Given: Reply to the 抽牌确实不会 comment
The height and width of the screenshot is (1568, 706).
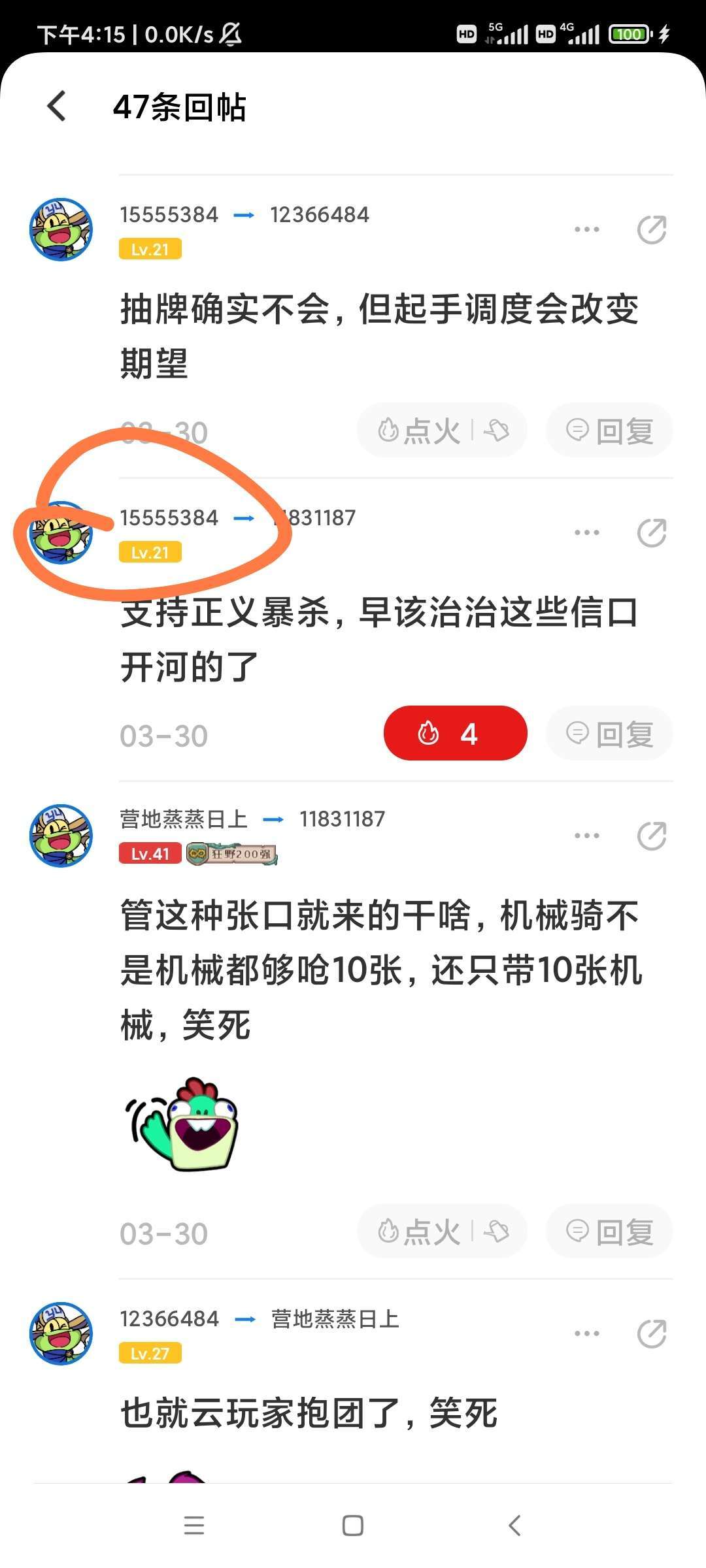Looking at the screenshot, I should (x=609, y=431).
